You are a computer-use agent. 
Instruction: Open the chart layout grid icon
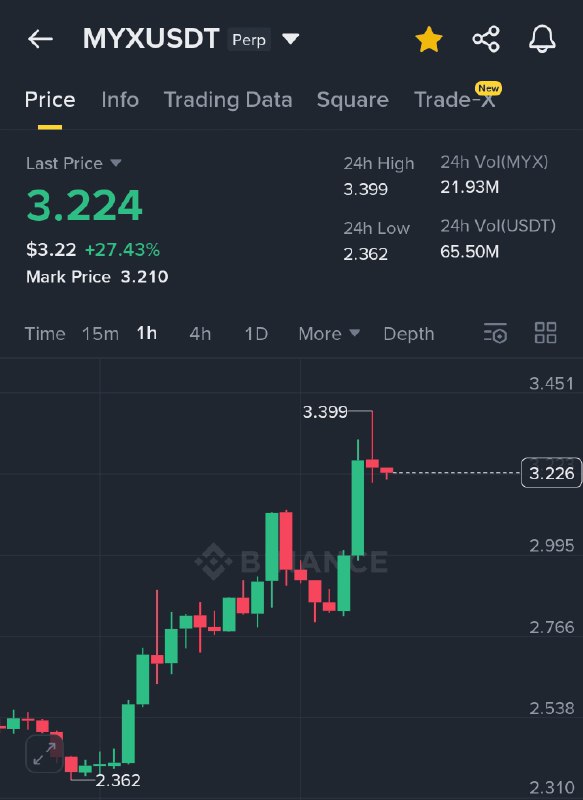click(545, 333)
